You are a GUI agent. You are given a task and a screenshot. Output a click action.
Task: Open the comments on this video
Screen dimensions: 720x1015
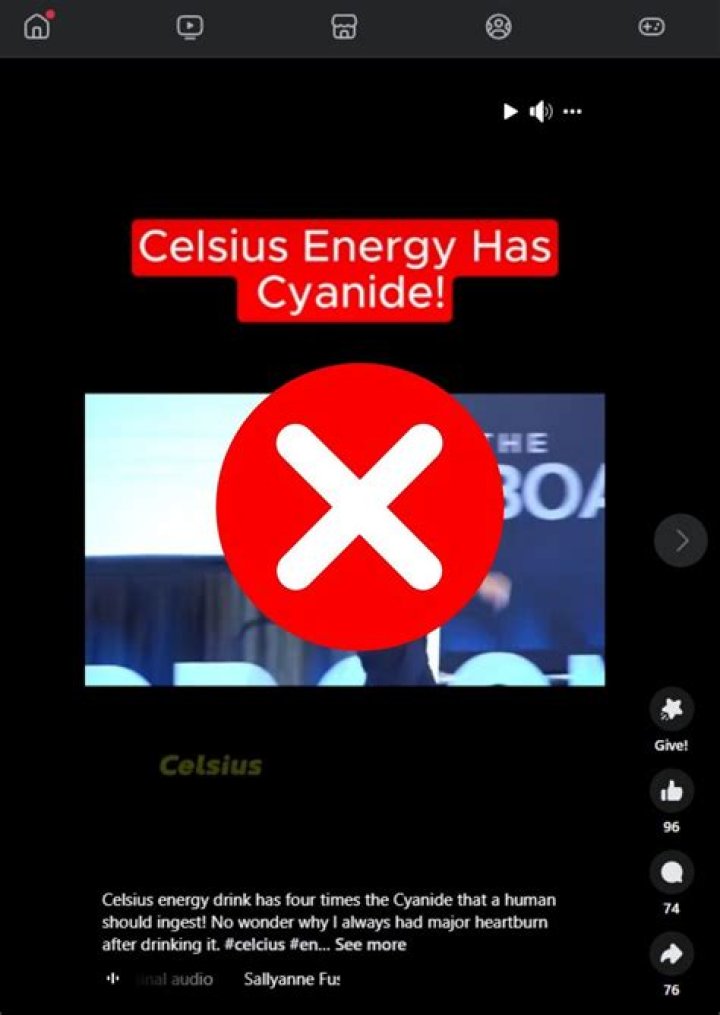(671, 874)
